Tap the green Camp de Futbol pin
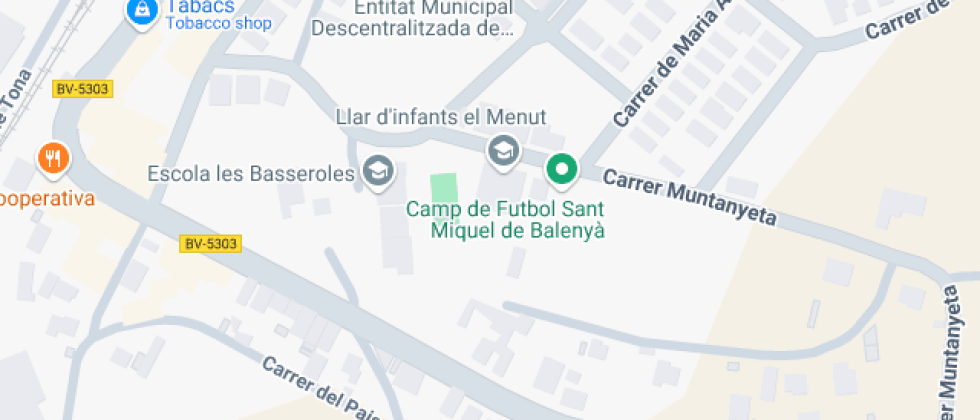This screenshot has width=980, height=420. tap(562, 171)
